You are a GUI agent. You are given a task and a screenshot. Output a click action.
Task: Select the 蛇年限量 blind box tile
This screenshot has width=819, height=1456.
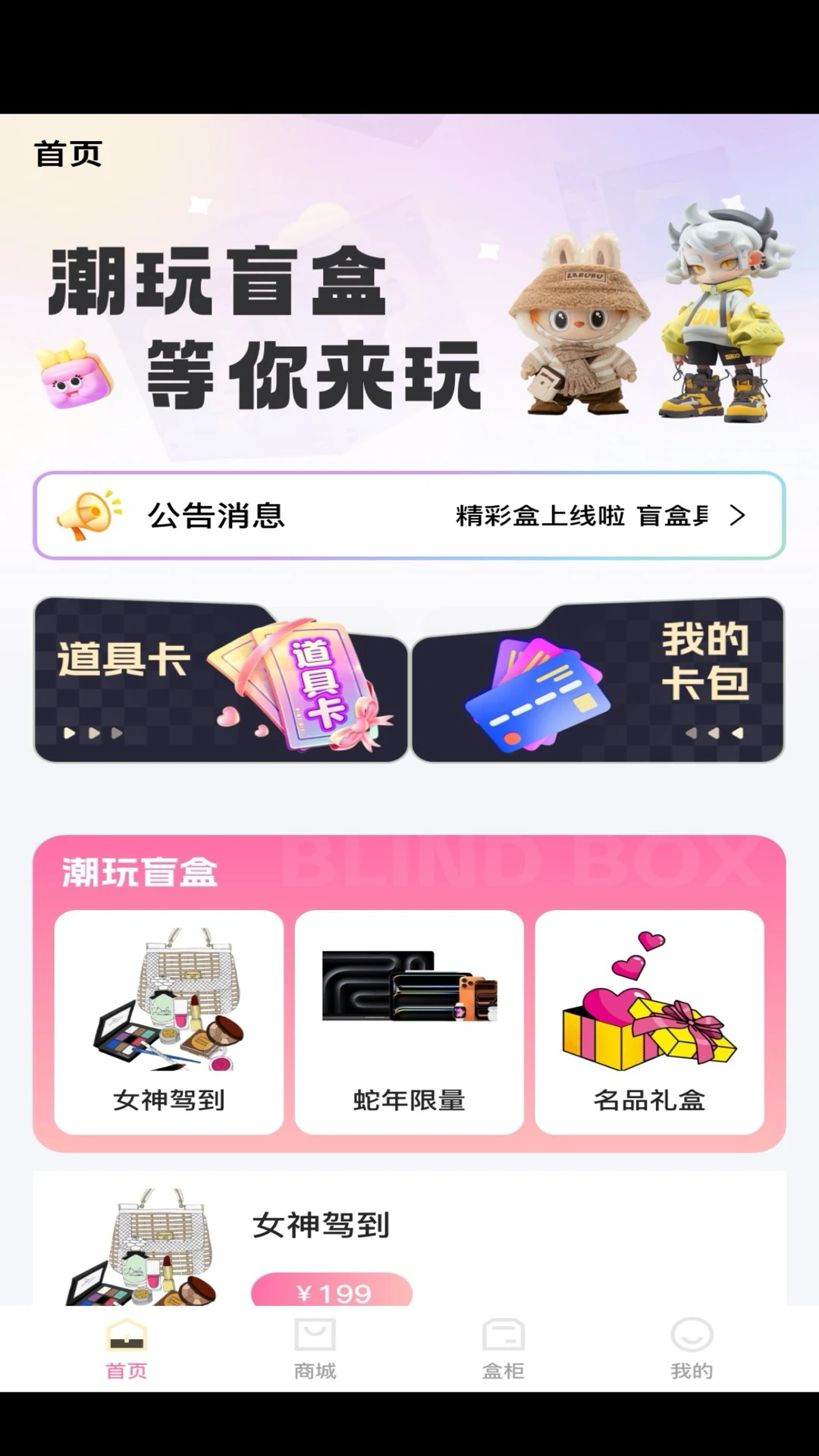click(x=409, y=1021)
